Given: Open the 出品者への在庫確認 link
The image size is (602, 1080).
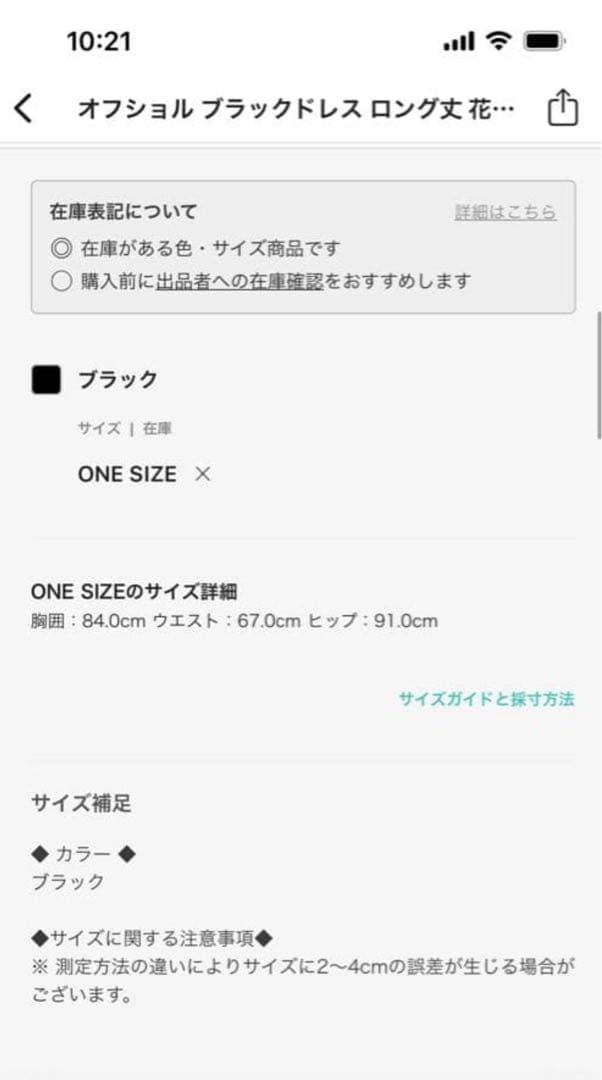Looking at the screenshot, I should point(239,281).
